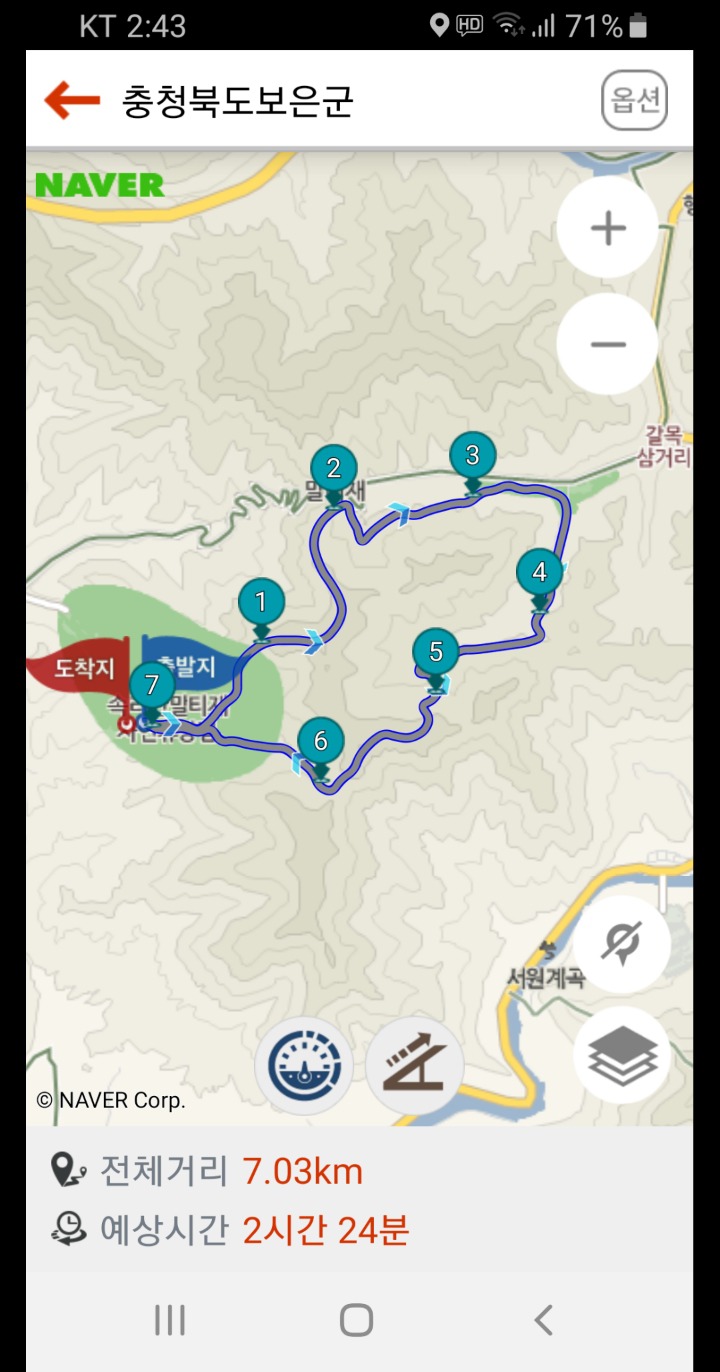Go to the home screen

356,1320
